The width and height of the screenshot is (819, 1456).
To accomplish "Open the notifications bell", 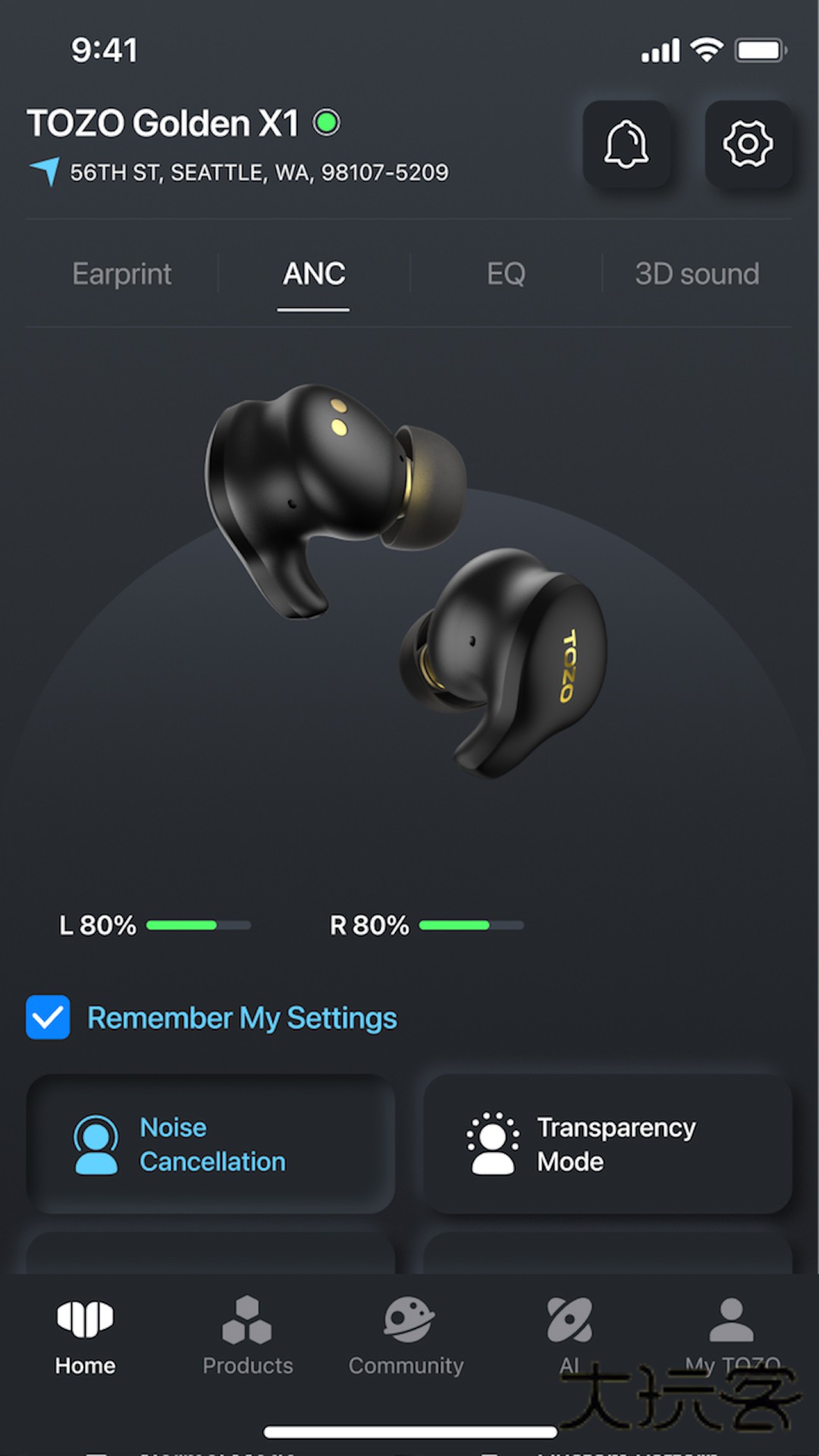I will 626,144.
